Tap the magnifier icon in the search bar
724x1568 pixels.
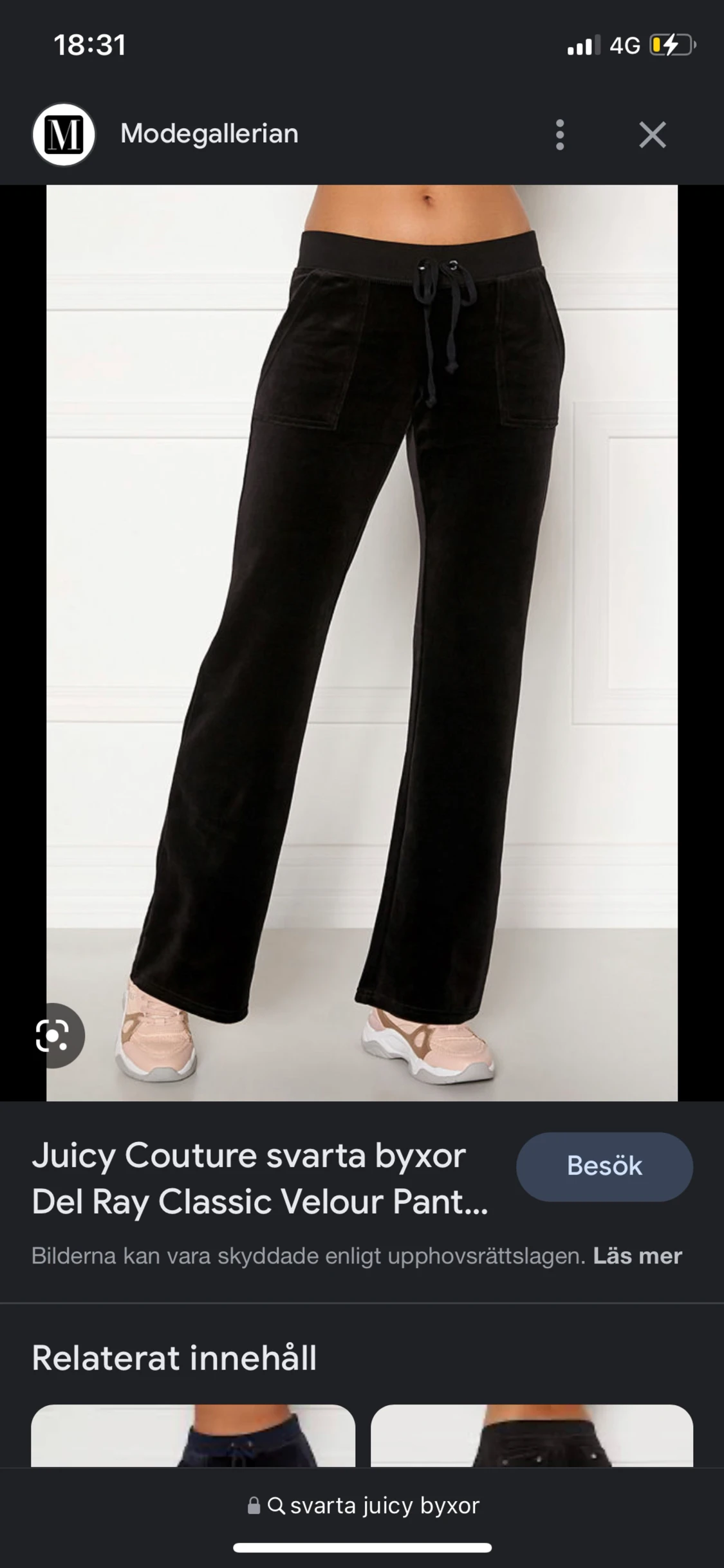[276, 1505]
